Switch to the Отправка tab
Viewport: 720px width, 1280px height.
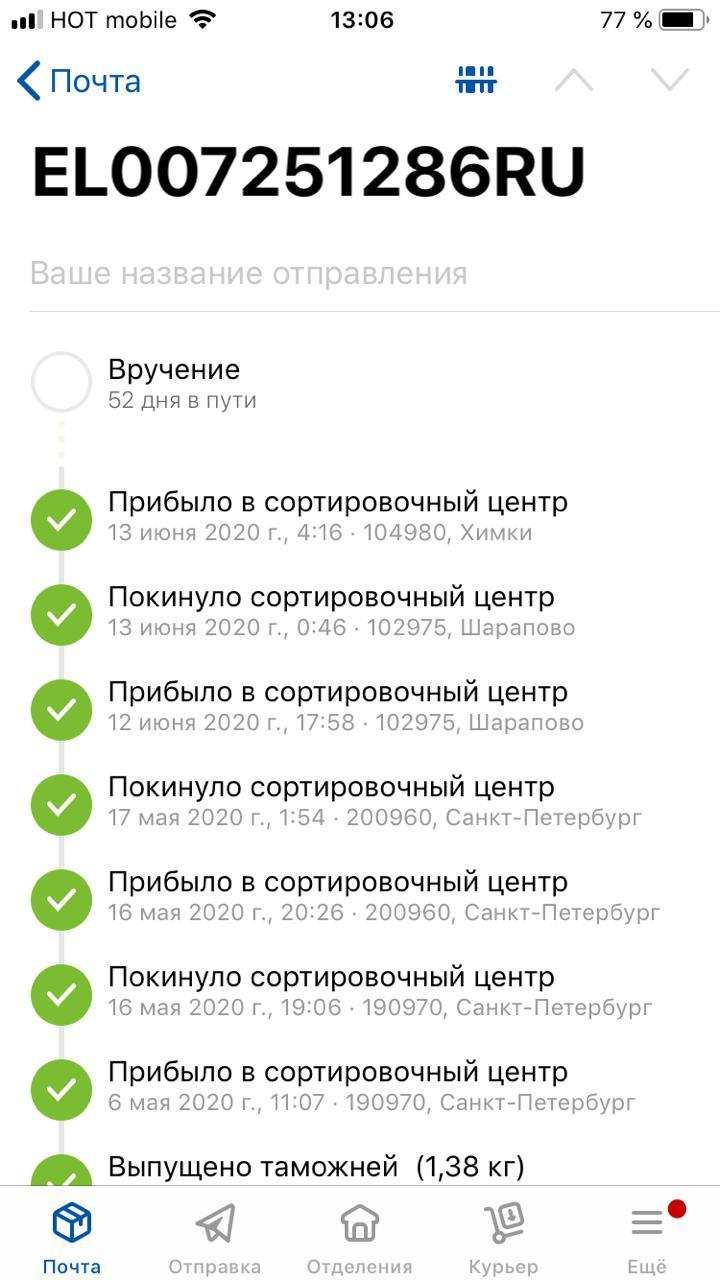click(215, 1236)
